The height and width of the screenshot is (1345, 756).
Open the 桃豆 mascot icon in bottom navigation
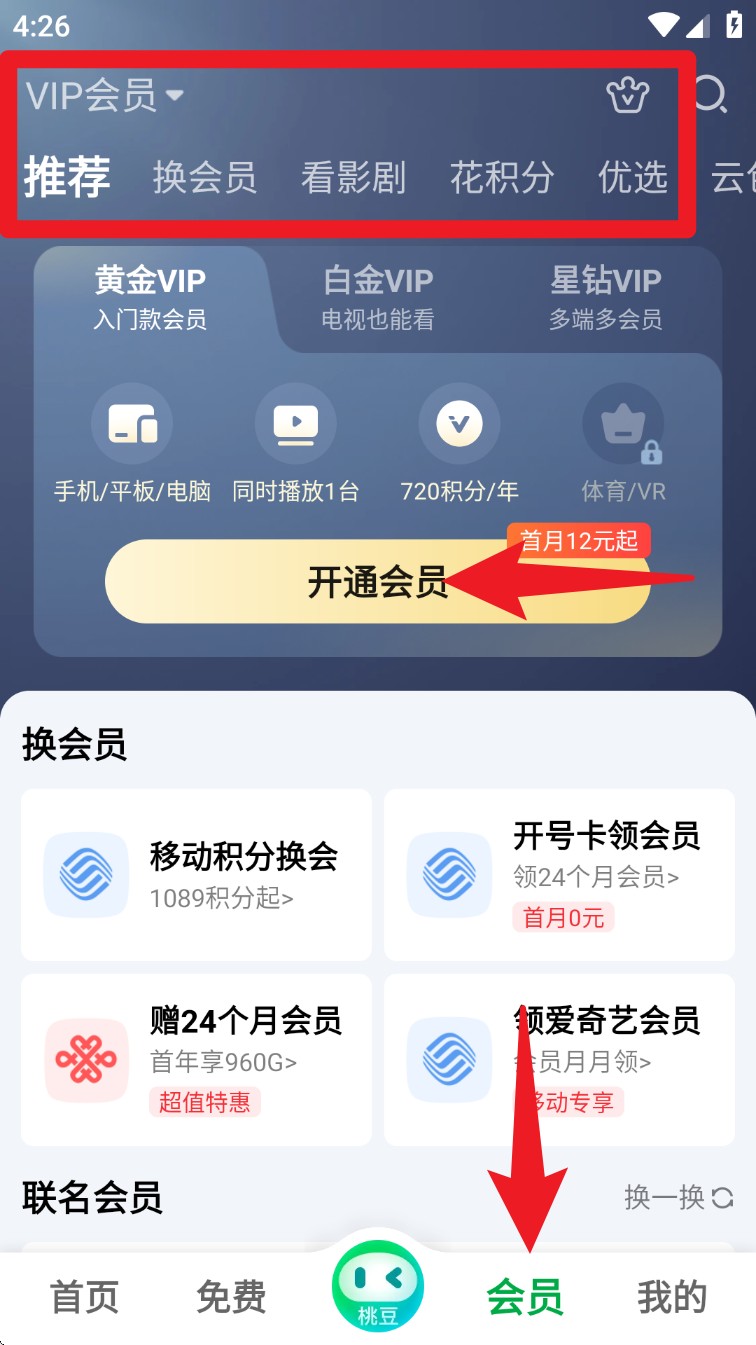(377, 1285)
